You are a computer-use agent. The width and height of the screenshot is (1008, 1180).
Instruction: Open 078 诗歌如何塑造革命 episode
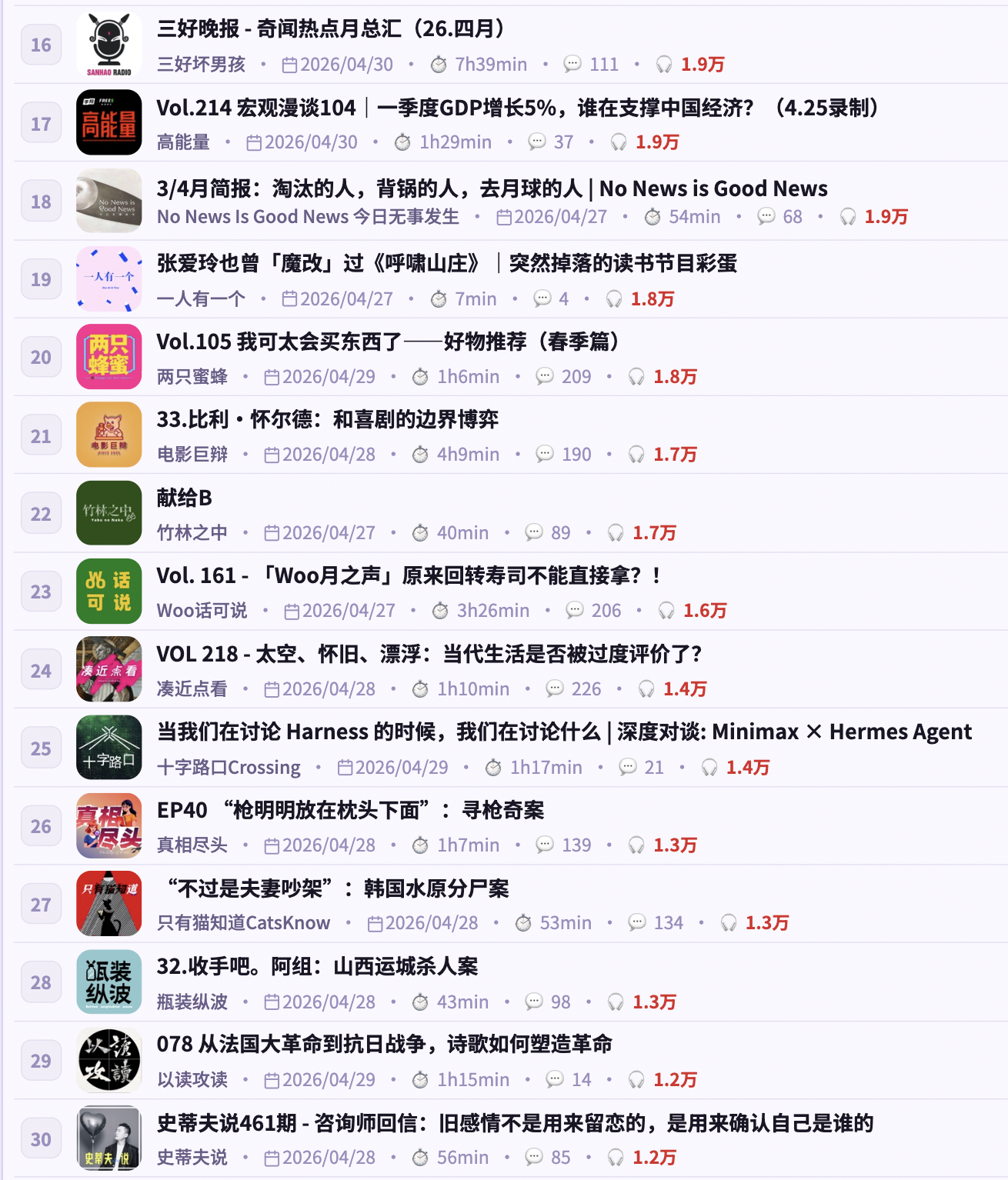pyautogui.click(x=385, y=1044)
